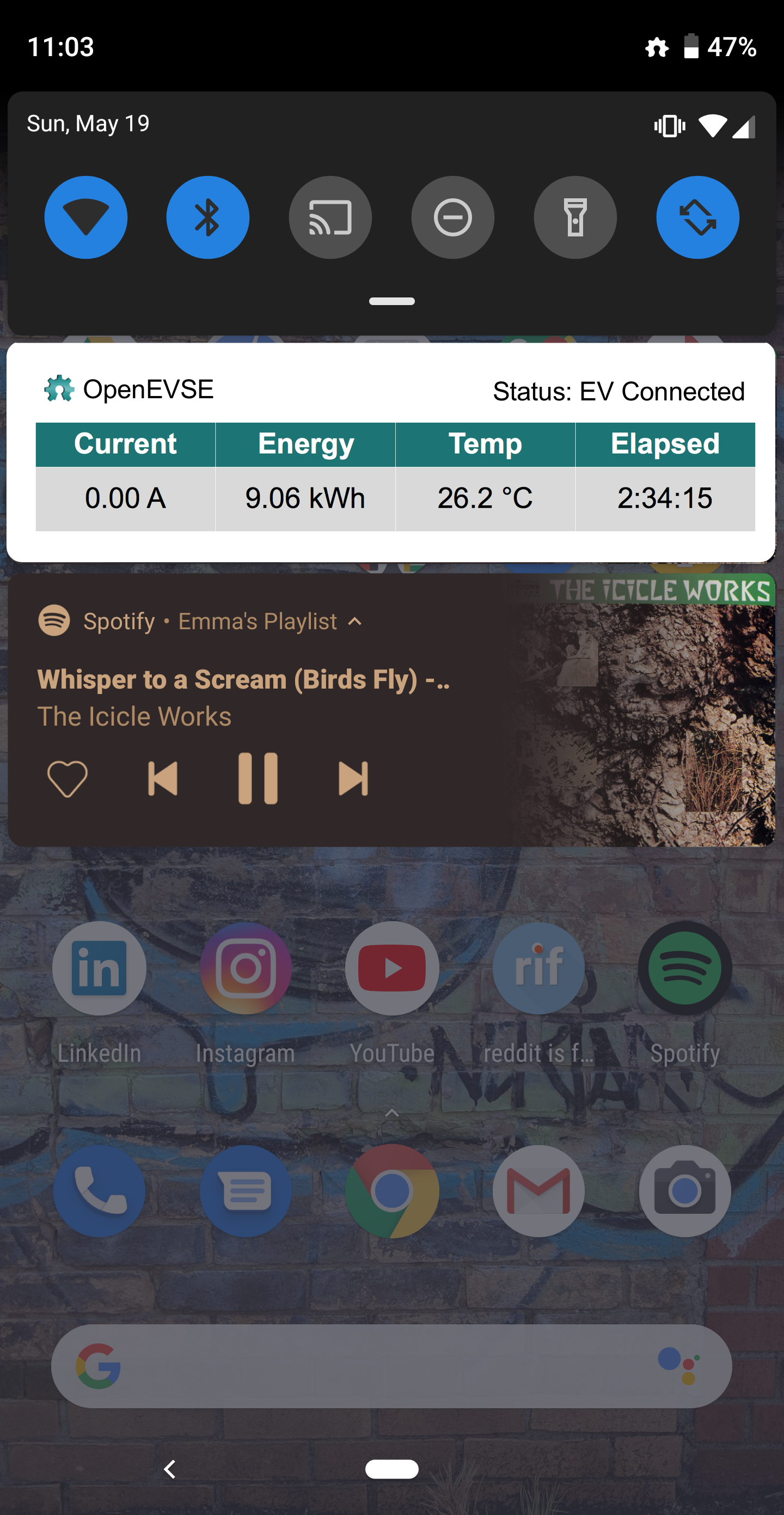Toggle Wi-Fi off in quick settings
Screen dimensions: 784x1515
point(86,217)
